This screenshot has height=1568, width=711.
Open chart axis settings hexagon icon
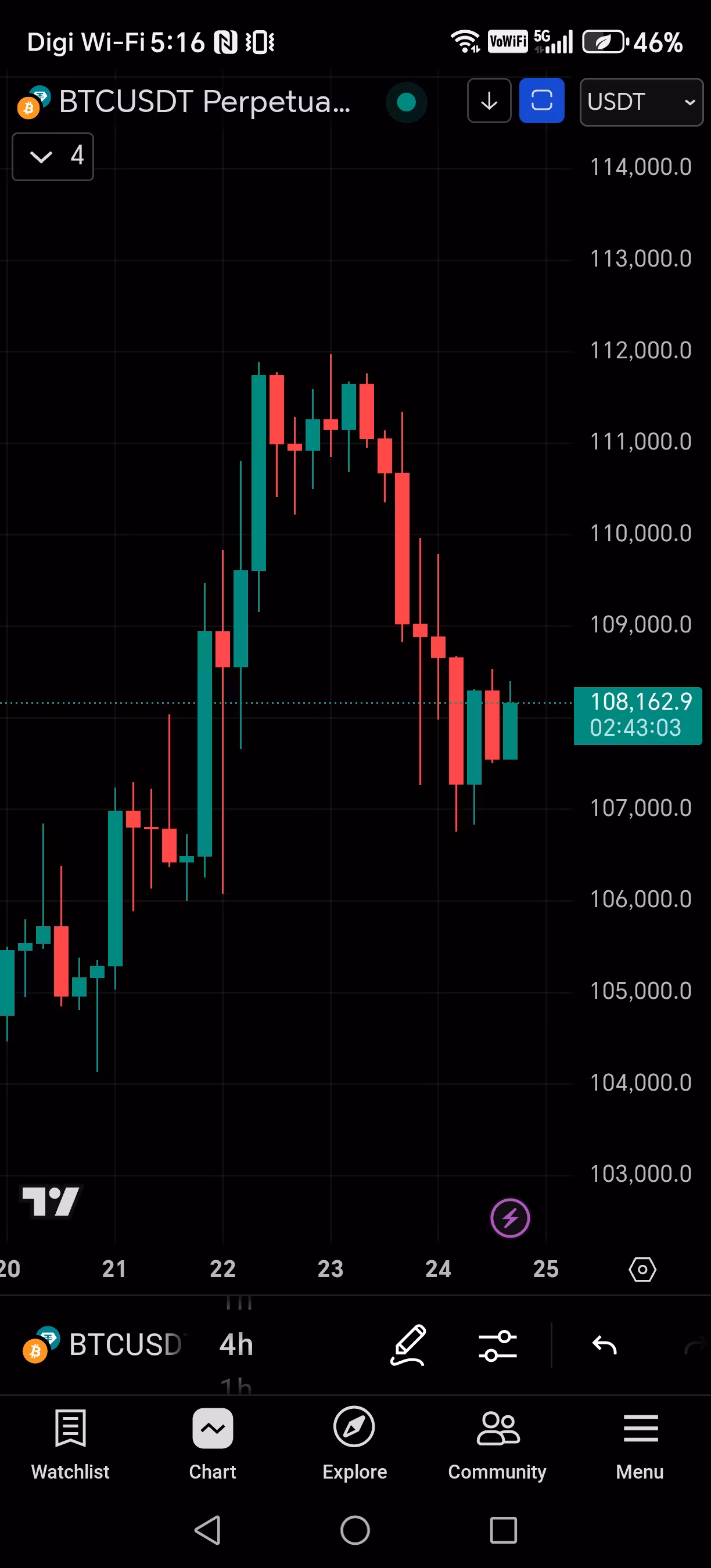click(x=642, y=1269)
